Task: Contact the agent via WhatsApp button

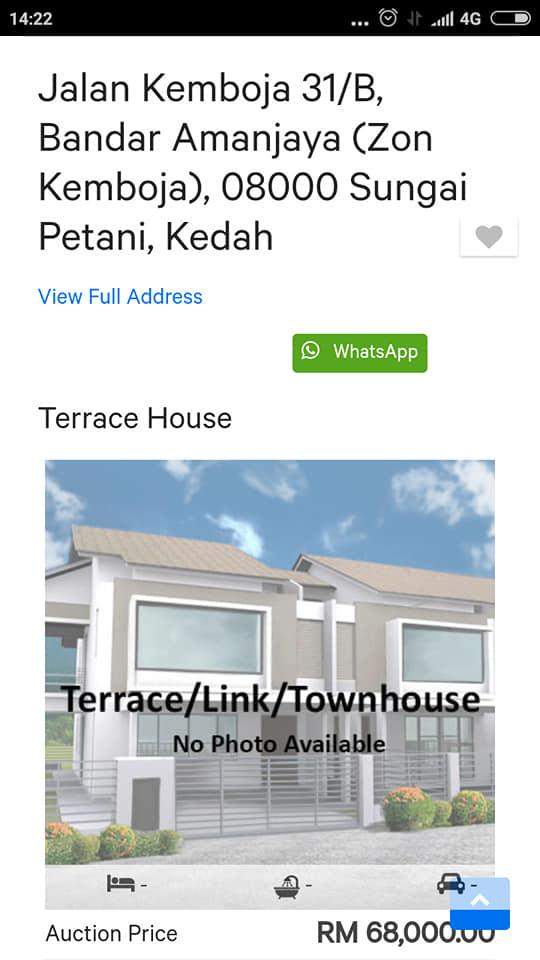Action: [359, 353]
